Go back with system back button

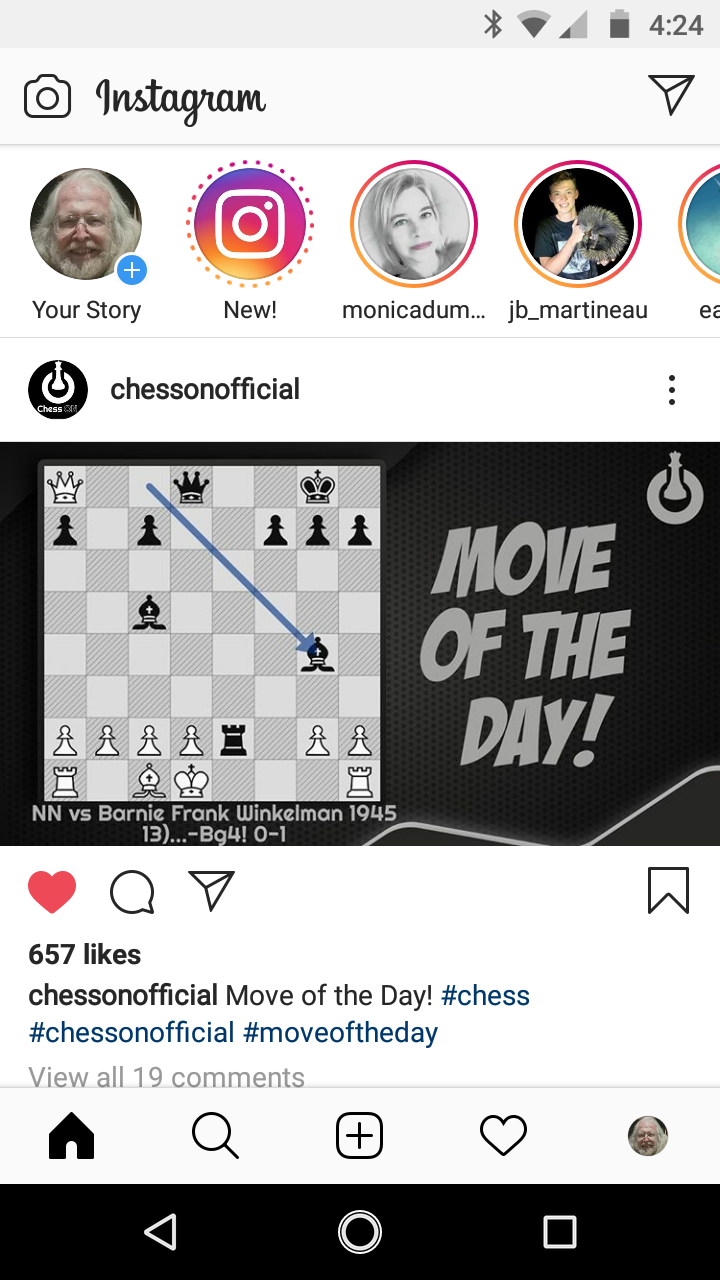coord(160,1232)
